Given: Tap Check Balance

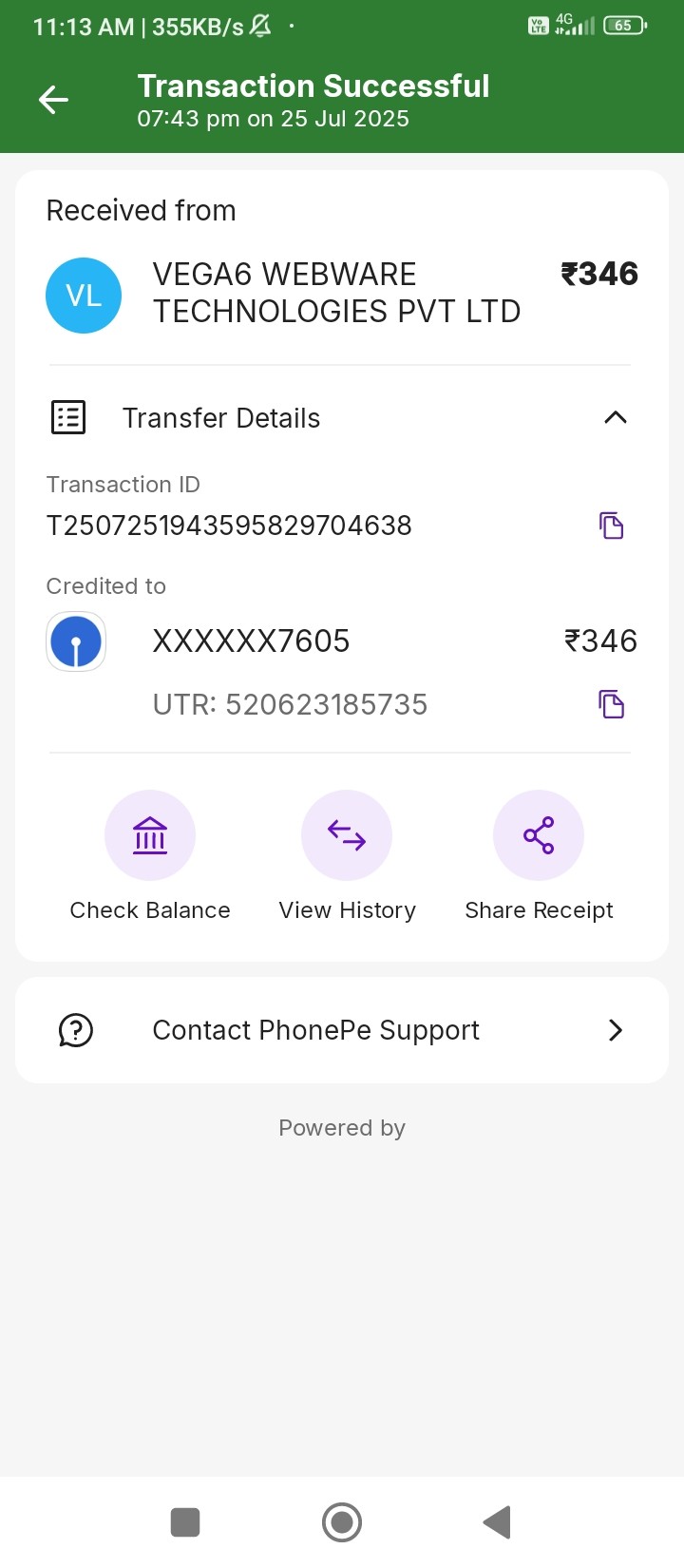Looking at the screenshot, I should coord(150,836).
